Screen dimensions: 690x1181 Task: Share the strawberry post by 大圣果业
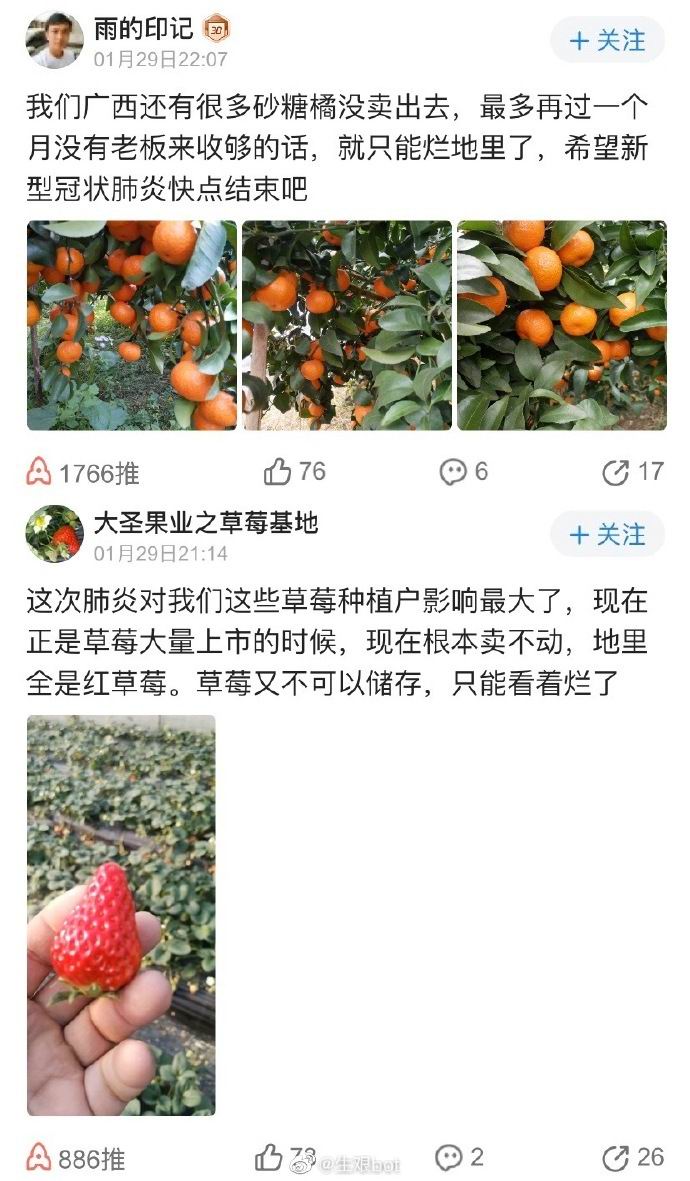pyautogui.click(x=633, y=1158)
